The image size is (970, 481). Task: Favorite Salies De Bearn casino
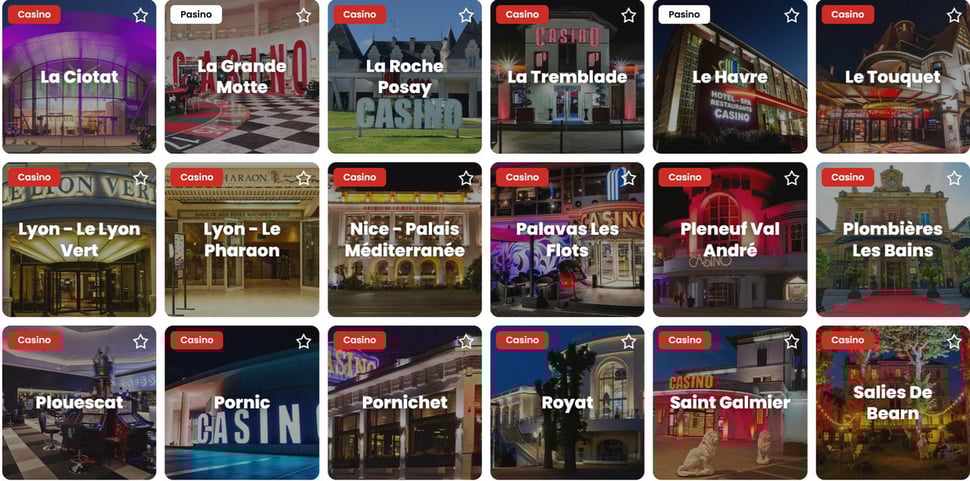pyautogui.click(x=954, y=341)
